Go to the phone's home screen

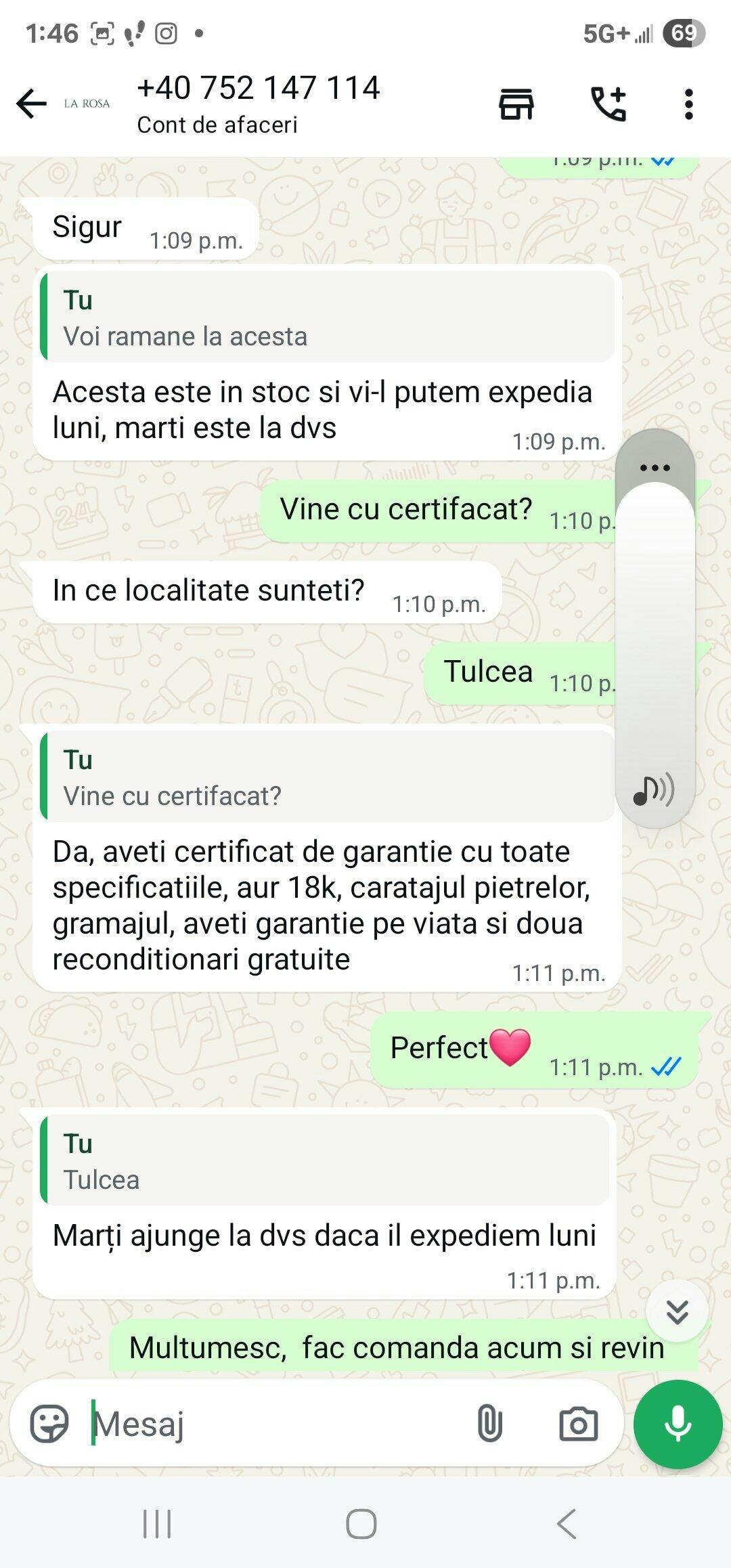[x=361, y=1524]
